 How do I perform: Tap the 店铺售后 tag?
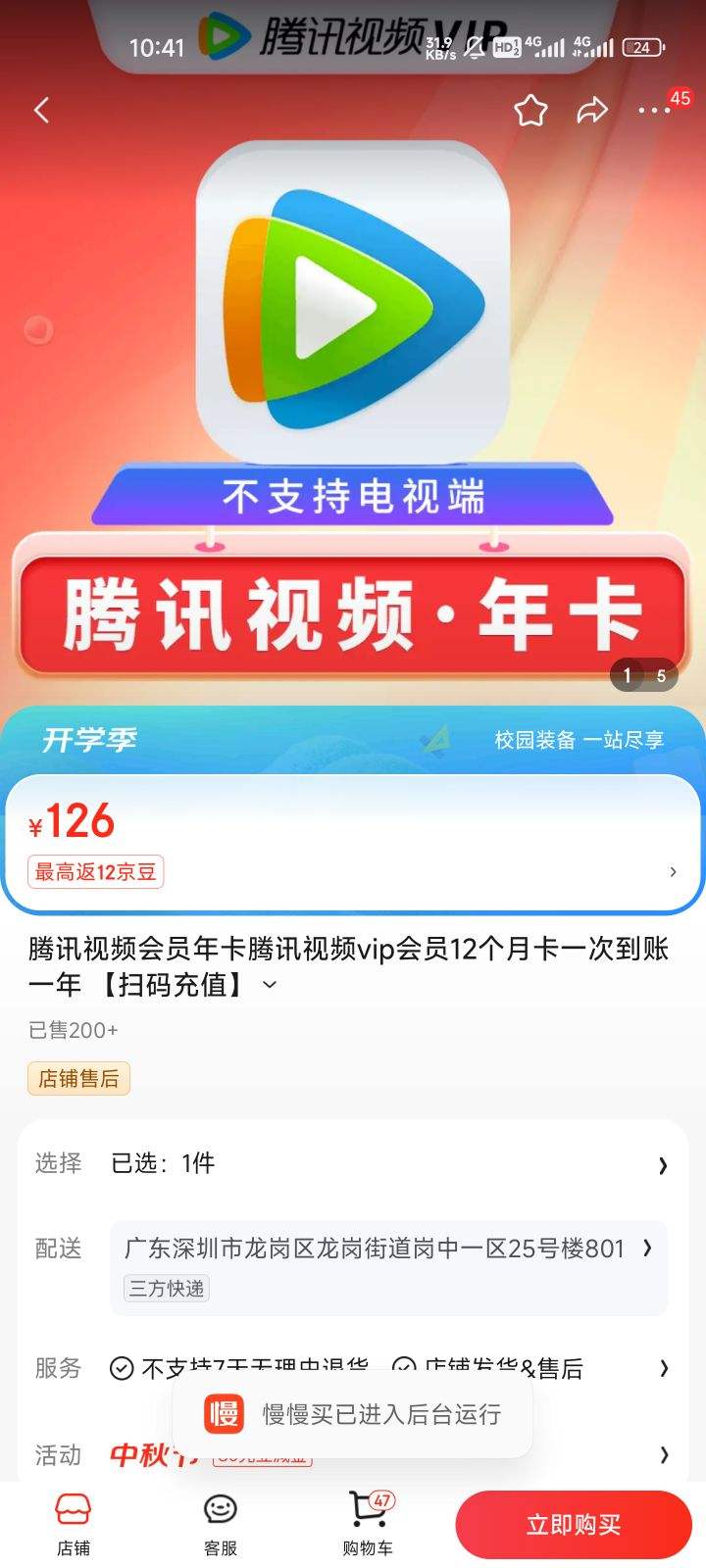coord(78,1079)
